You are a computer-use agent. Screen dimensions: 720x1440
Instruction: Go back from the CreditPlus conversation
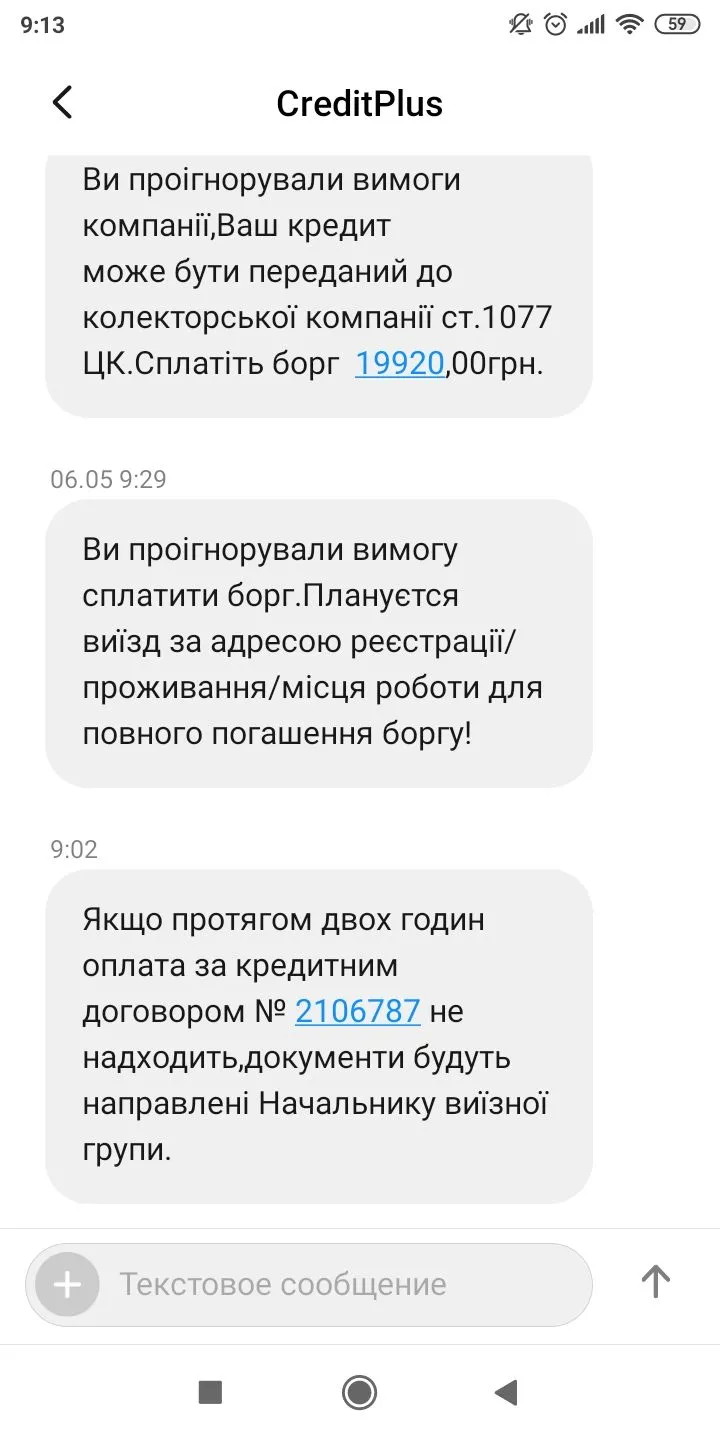[x=63, y=103]
